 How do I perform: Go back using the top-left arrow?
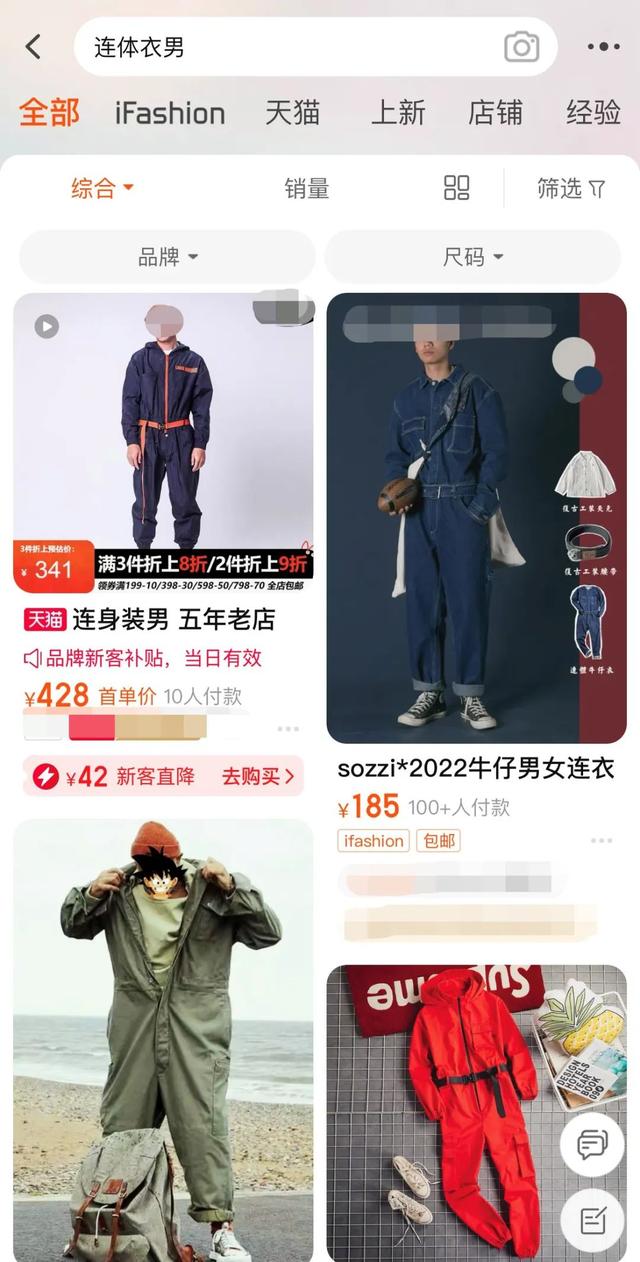(x=33, y=46)
